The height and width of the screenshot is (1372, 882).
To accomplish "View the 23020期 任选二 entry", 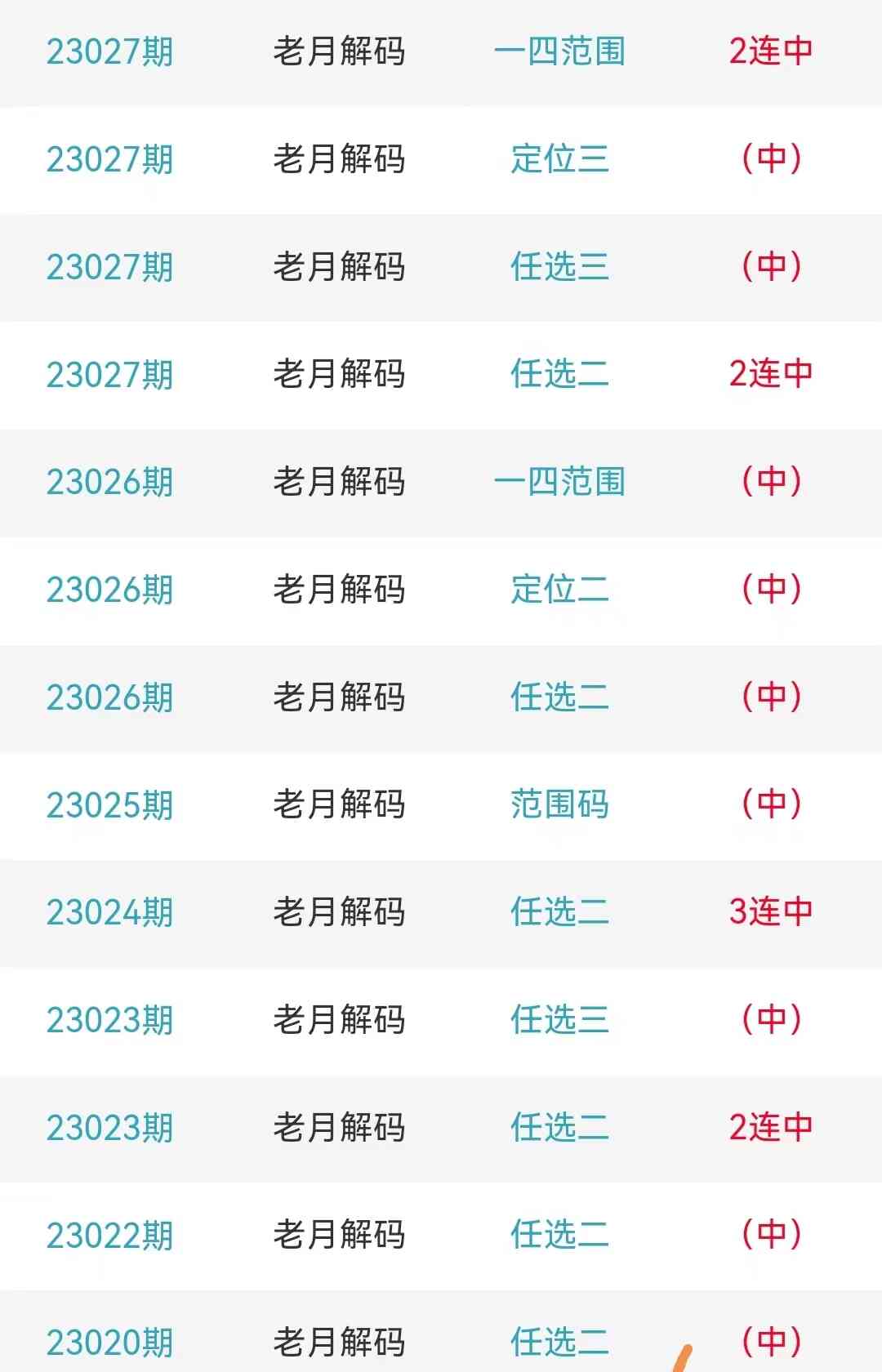I will pos(559,1341).
